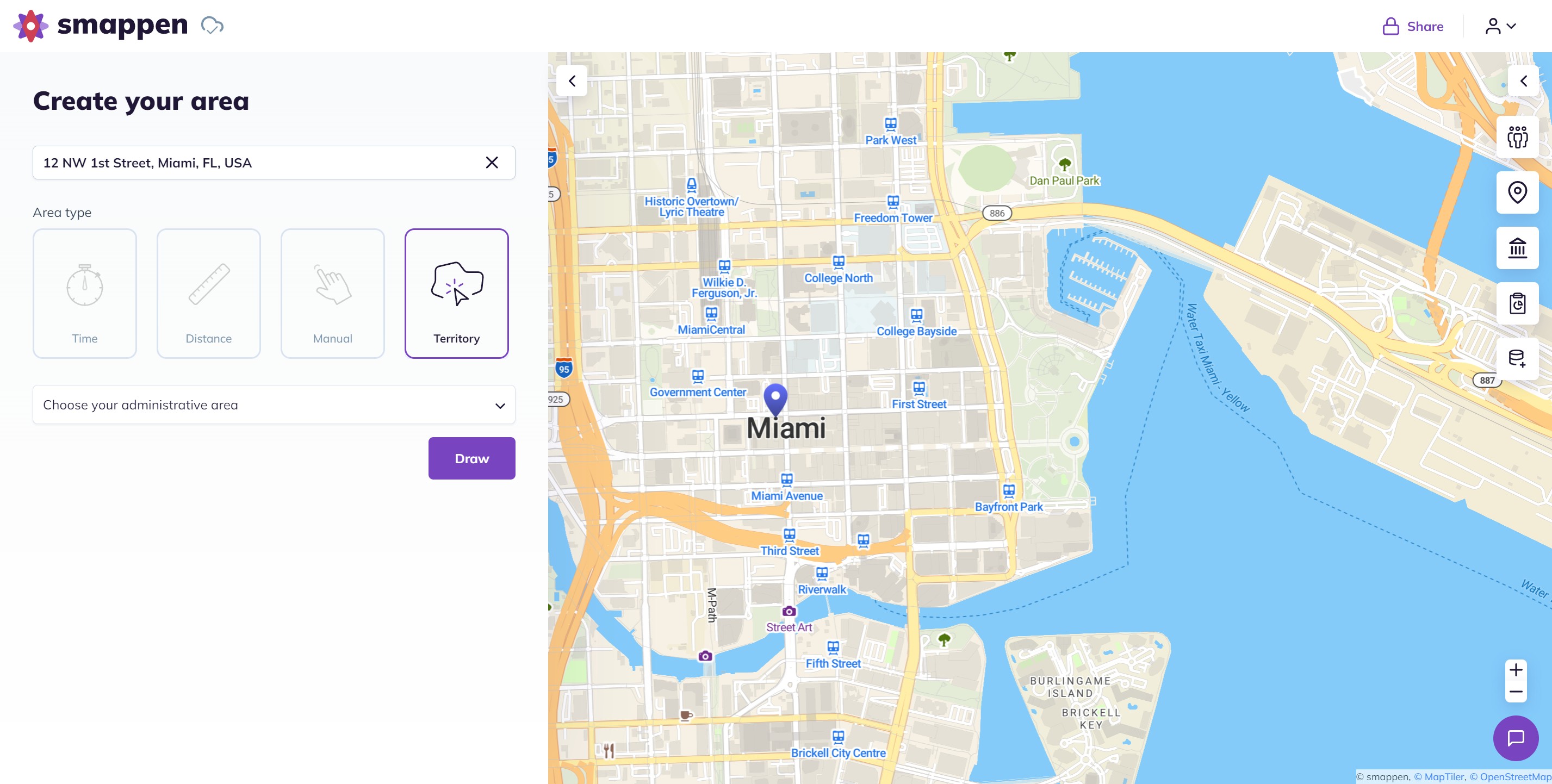The height and width of the screenshot is (784, 1552).
Task: Open the institutions building tool
Action: coord(1517,247)
